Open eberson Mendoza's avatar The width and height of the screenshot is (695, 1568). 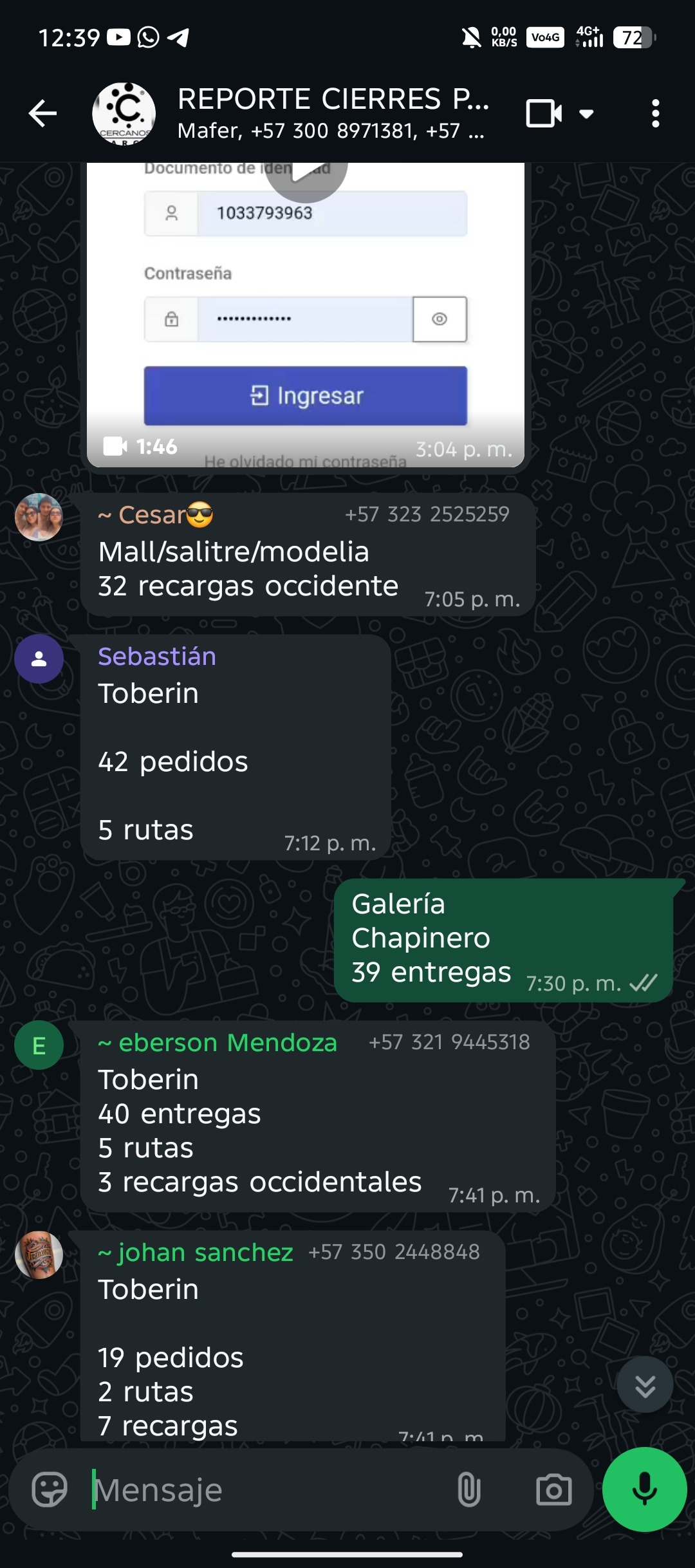click(39, 1045)
